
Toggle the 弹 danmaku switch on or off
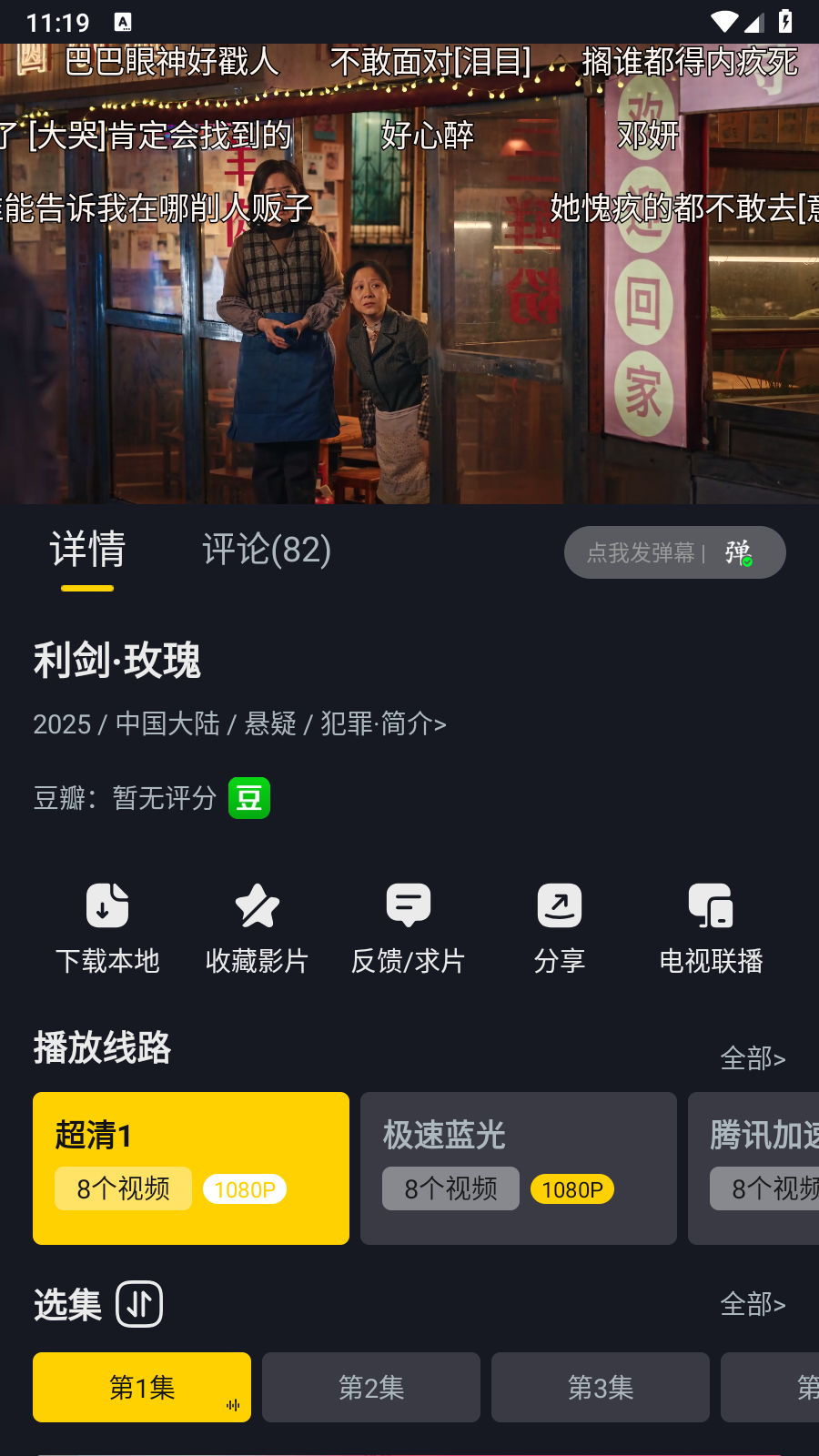point(737,551)
